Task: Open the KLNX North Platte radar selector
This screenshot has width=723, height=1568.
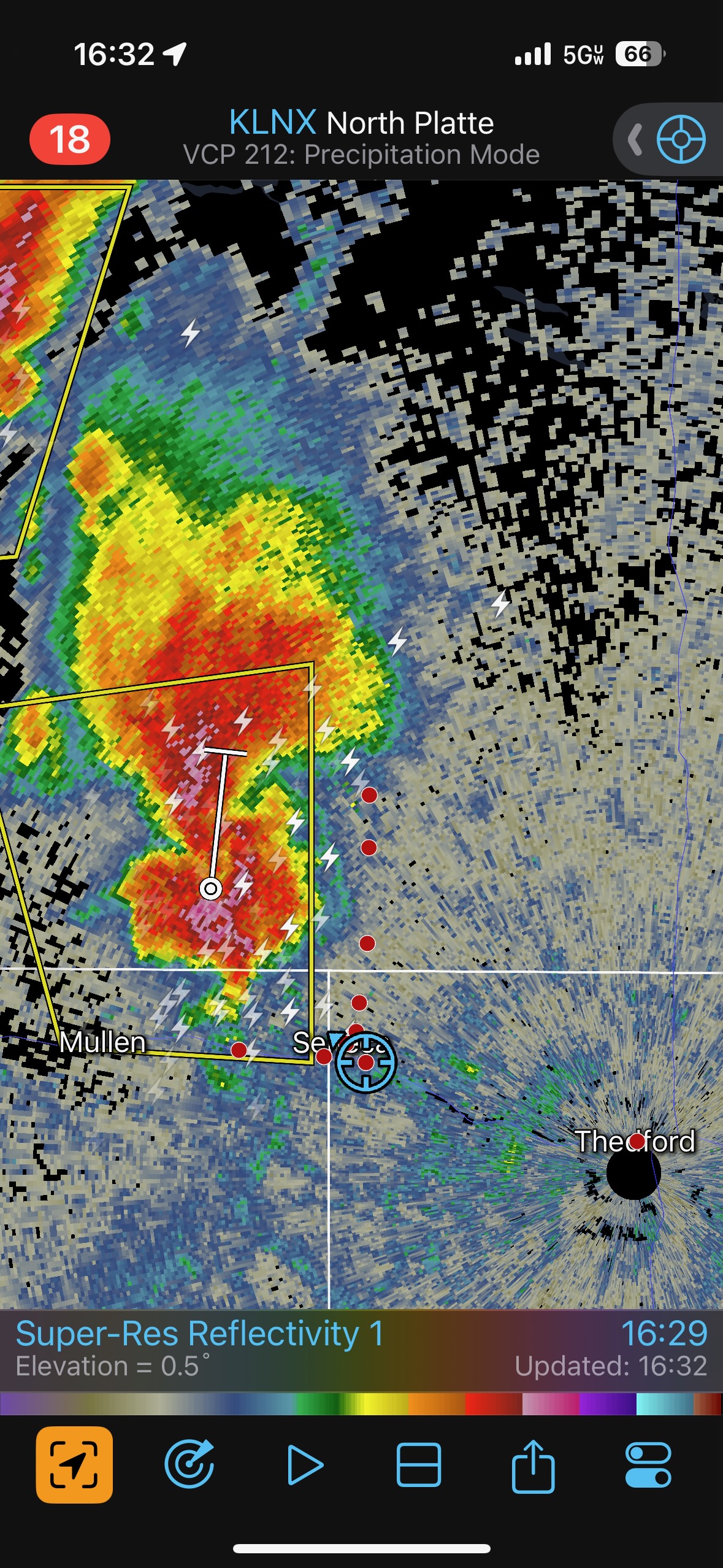Action: (x=361, y=123)
